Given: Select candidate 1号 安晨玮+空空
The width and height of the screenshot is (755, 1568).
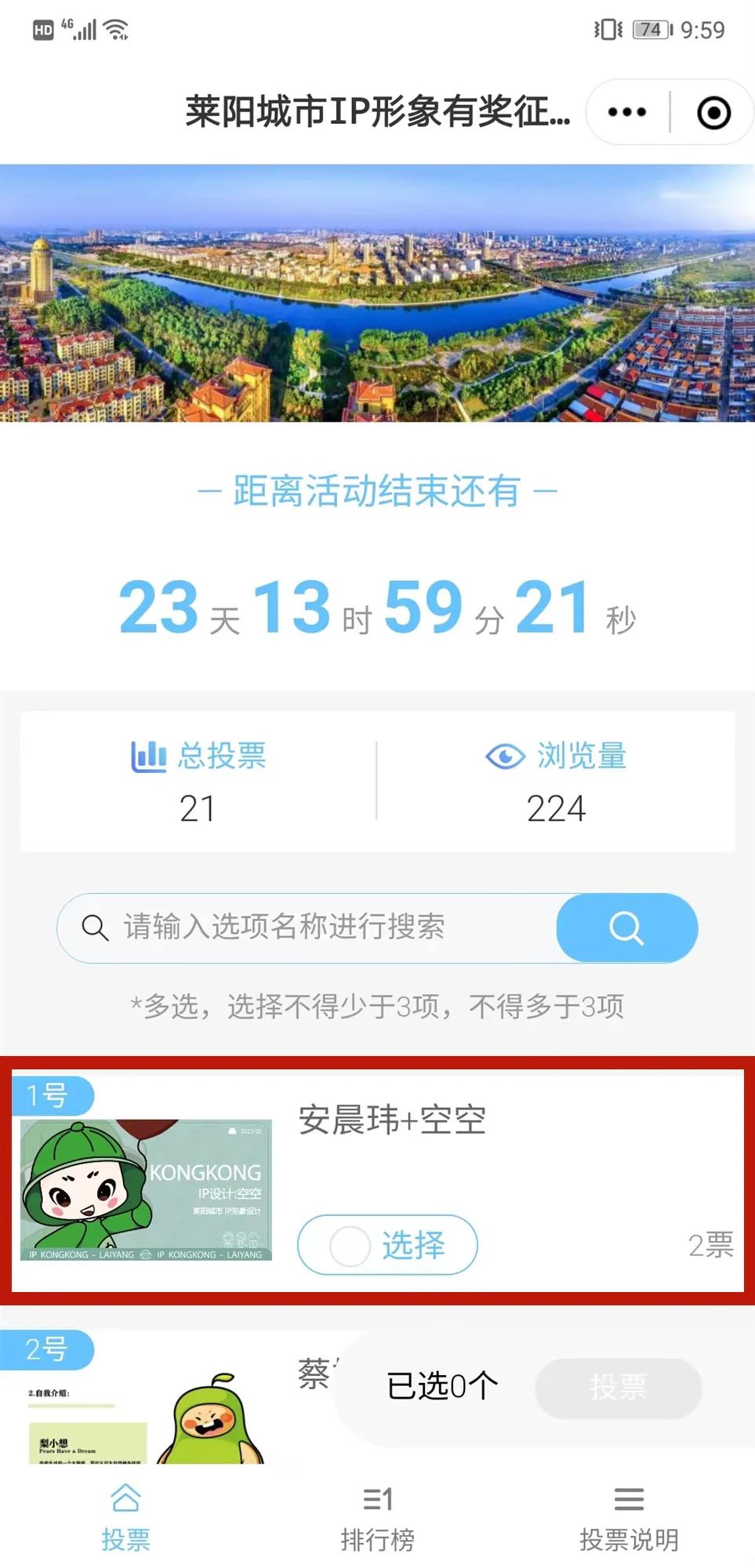Looking at the screenshot, I should [x=387, y=1245].
